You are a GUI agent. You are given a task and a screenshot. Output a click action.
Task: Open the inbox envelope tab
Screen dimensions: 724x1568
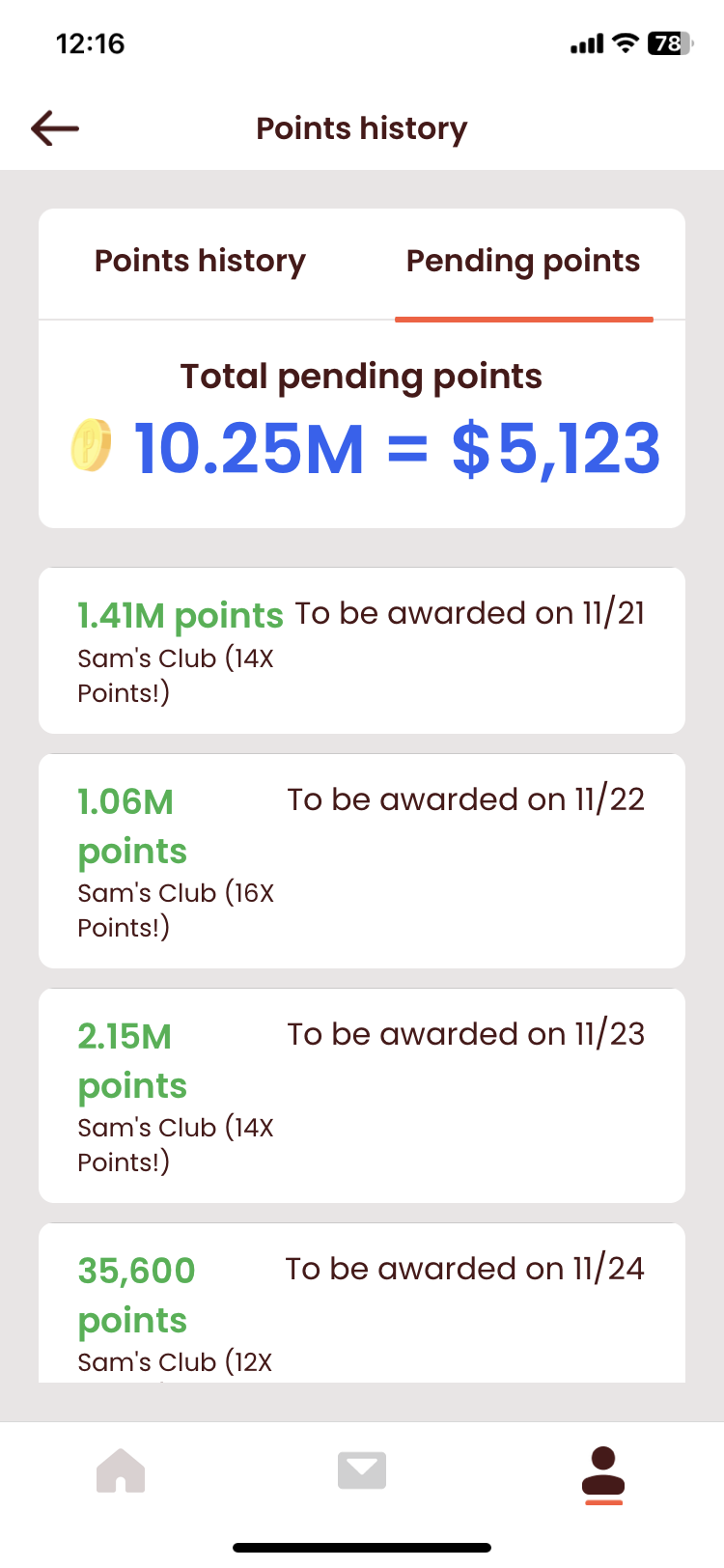coord(362,1470)
